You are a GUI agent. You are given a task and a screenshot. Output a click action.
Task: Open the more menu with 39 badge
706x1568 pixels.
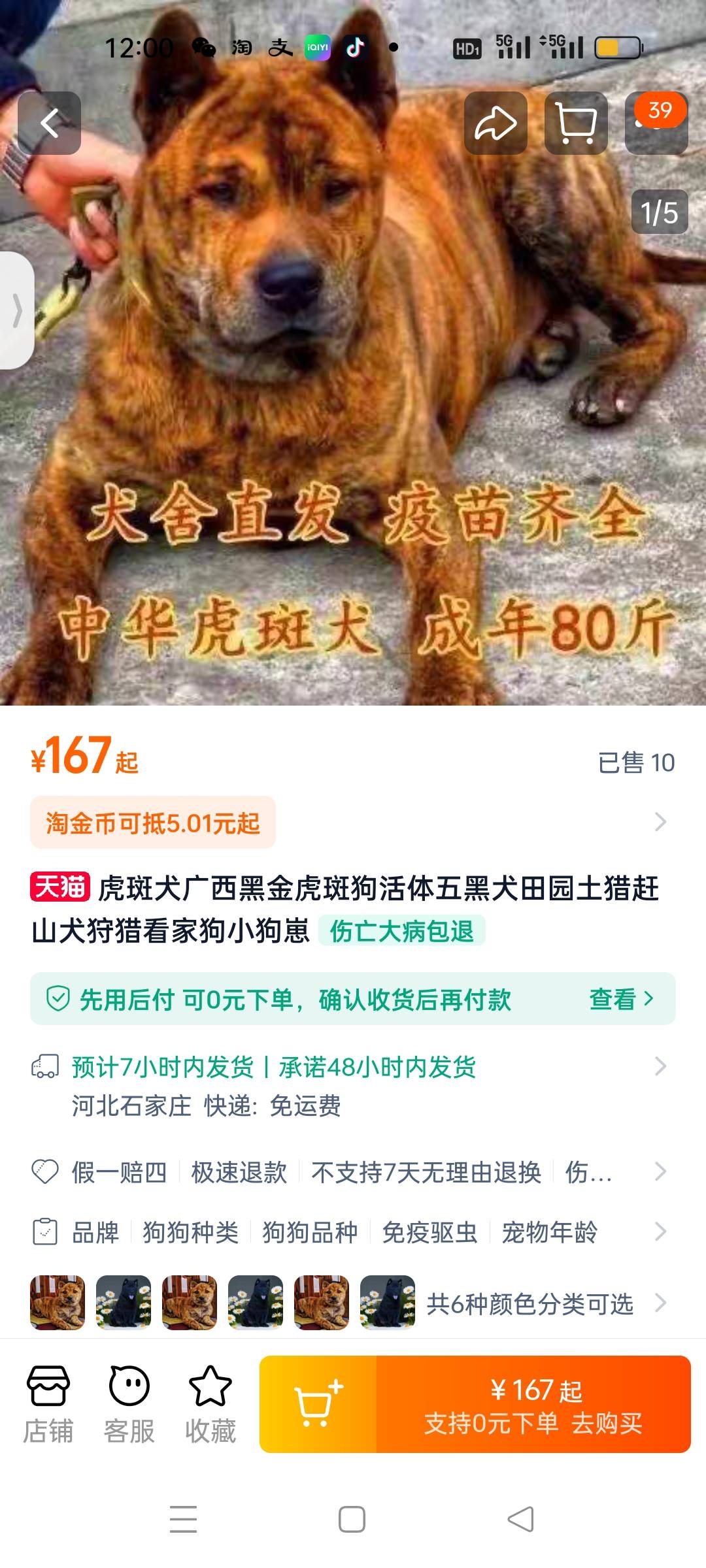[656, 123]
